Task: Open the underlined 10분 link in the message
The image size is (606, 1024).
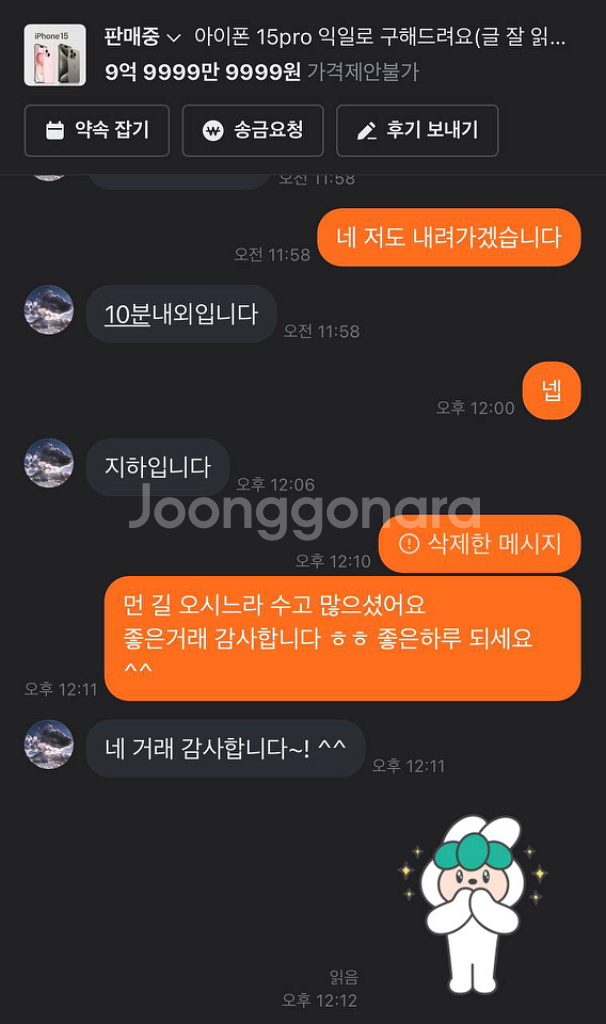Action: pos(127,315)
